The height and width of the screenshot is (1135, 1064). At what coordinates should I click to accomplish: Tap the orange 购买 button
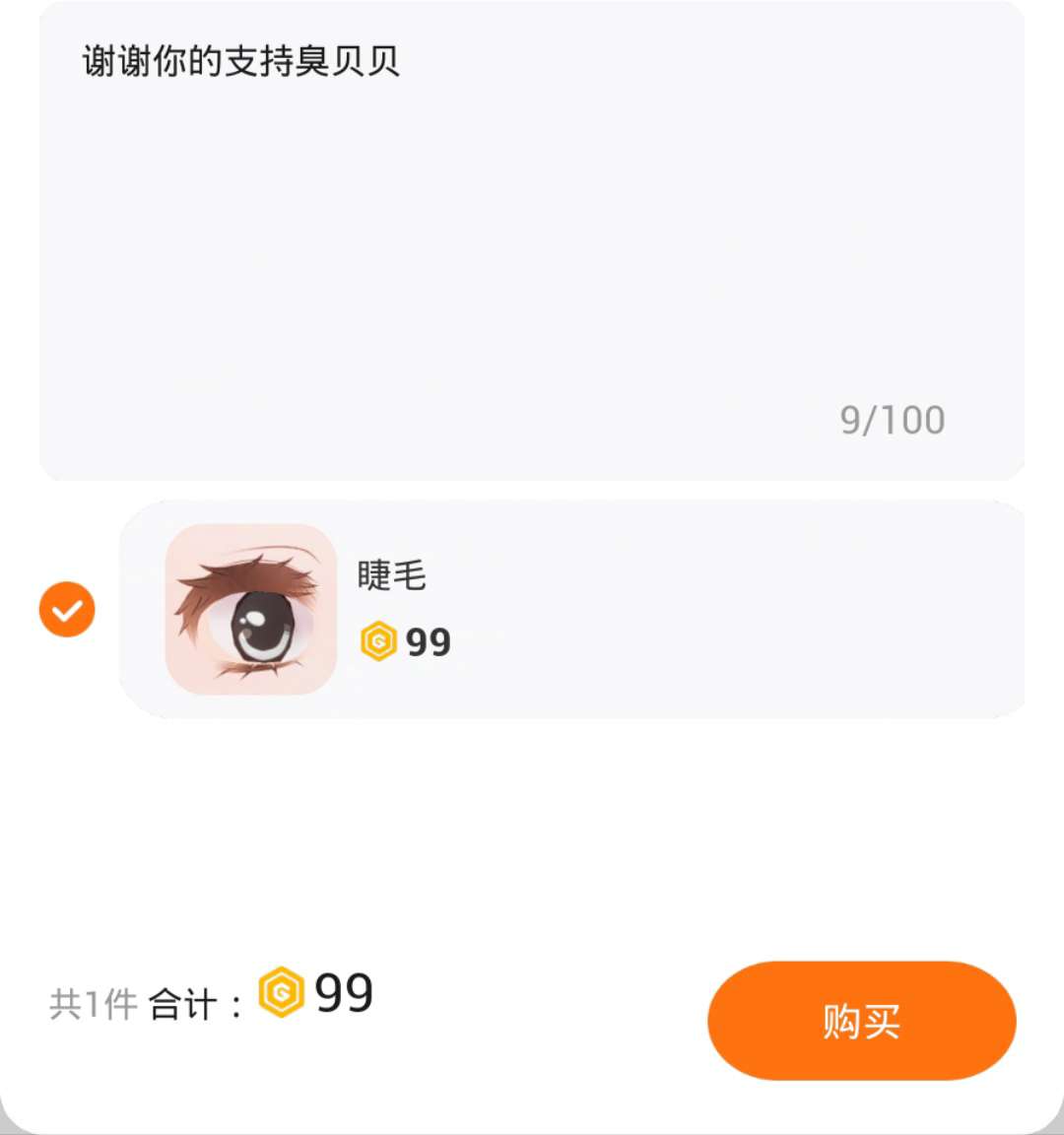861,1021
